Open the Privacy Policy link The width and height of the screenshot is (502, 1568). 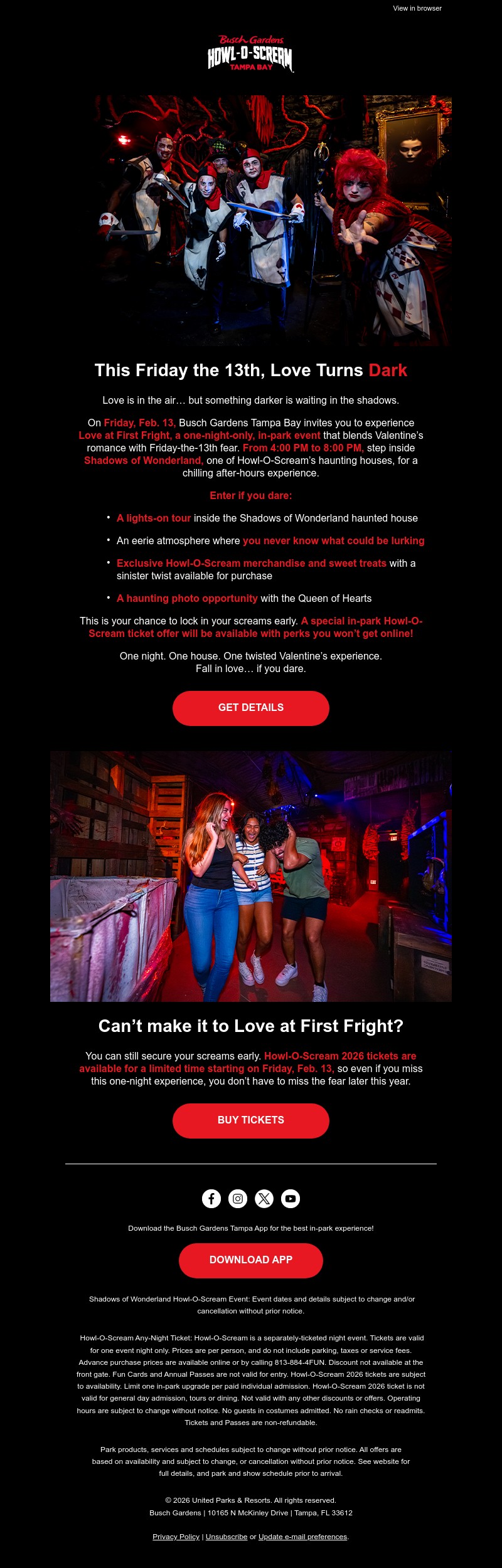(x=176, y=1537)
